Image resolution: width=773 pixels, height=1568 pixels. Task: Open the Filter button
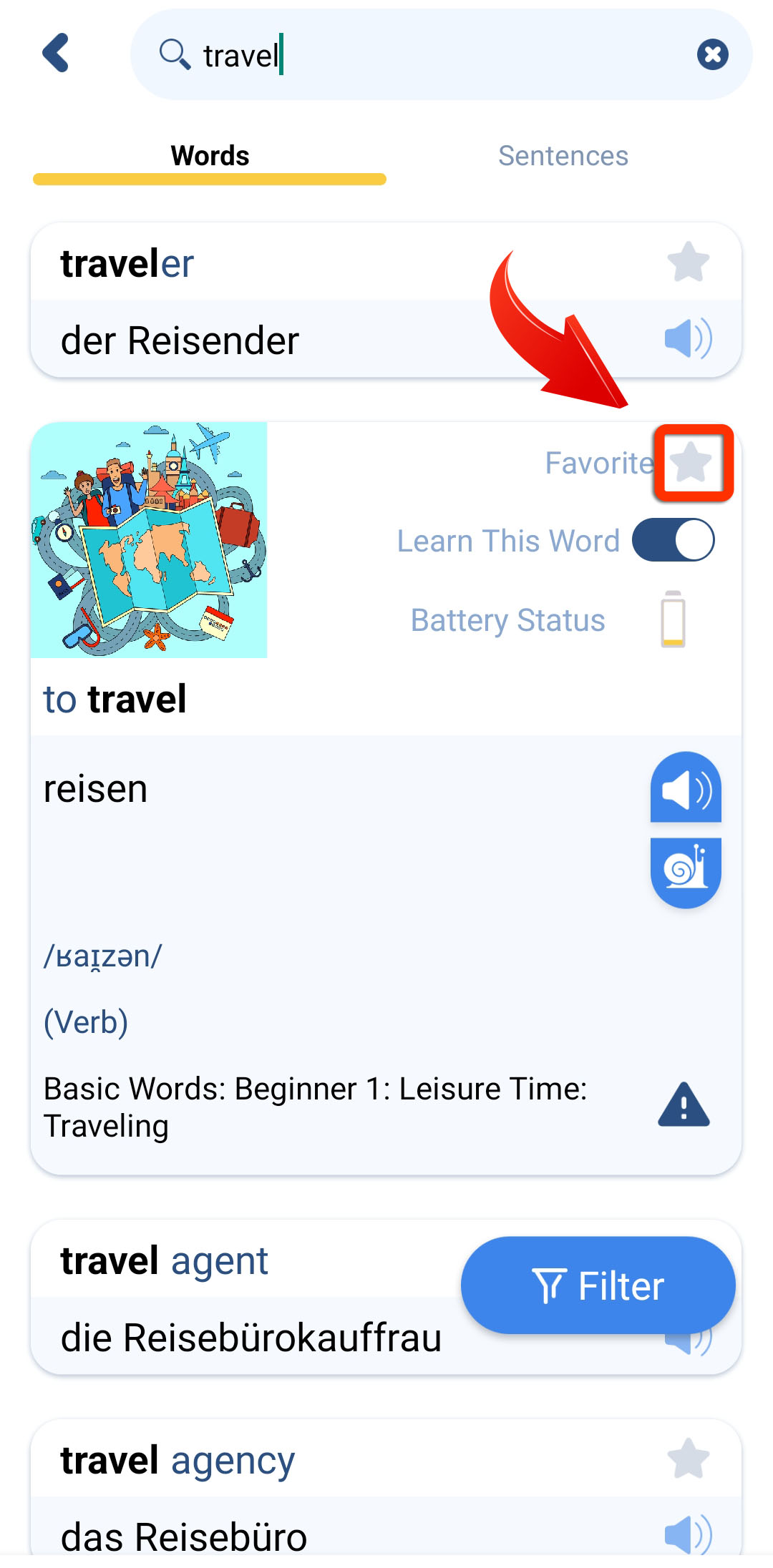[598, 1285]
